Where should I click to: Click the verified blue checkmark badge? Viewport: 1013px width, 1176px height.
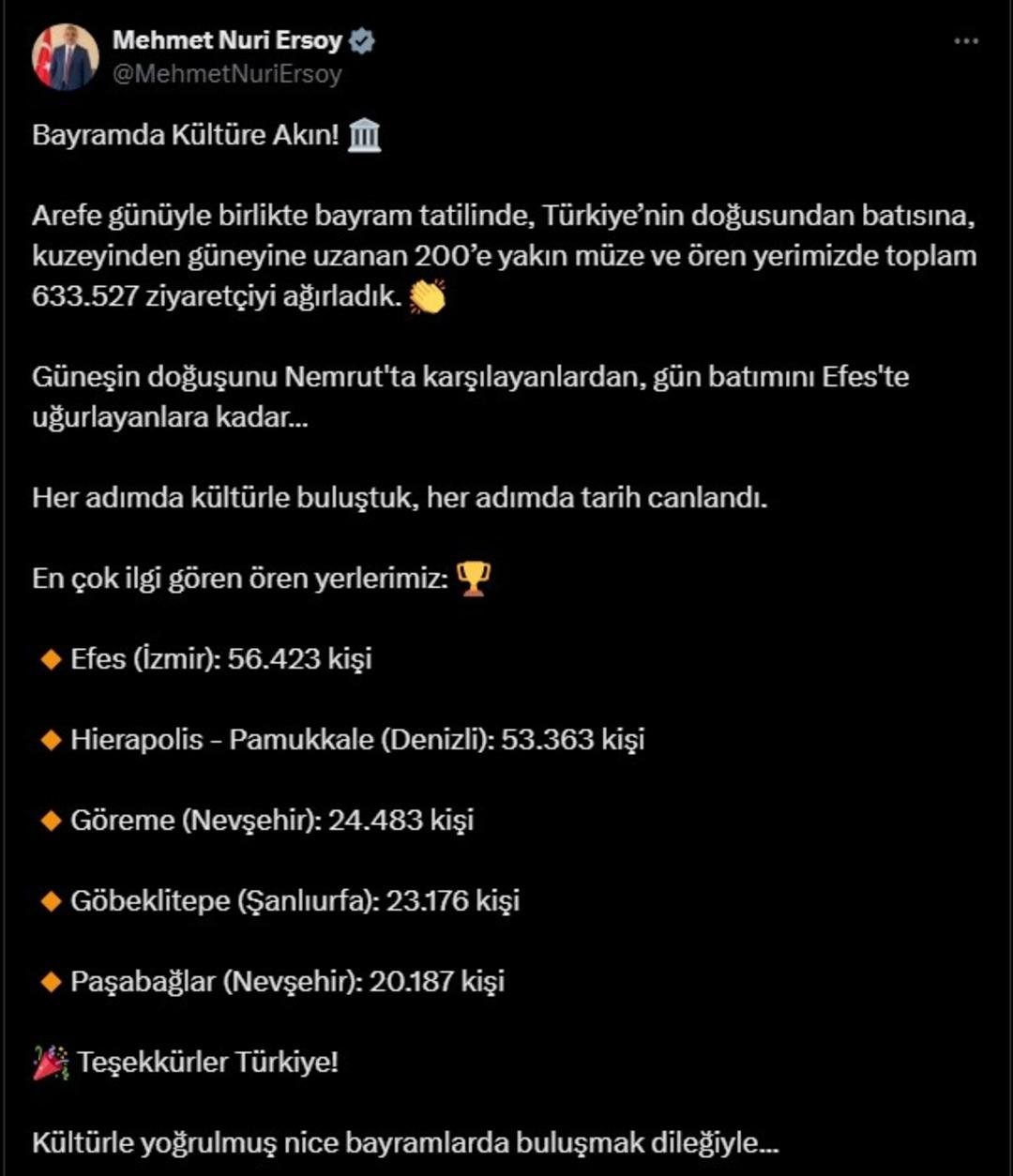[x=361, y=39]
